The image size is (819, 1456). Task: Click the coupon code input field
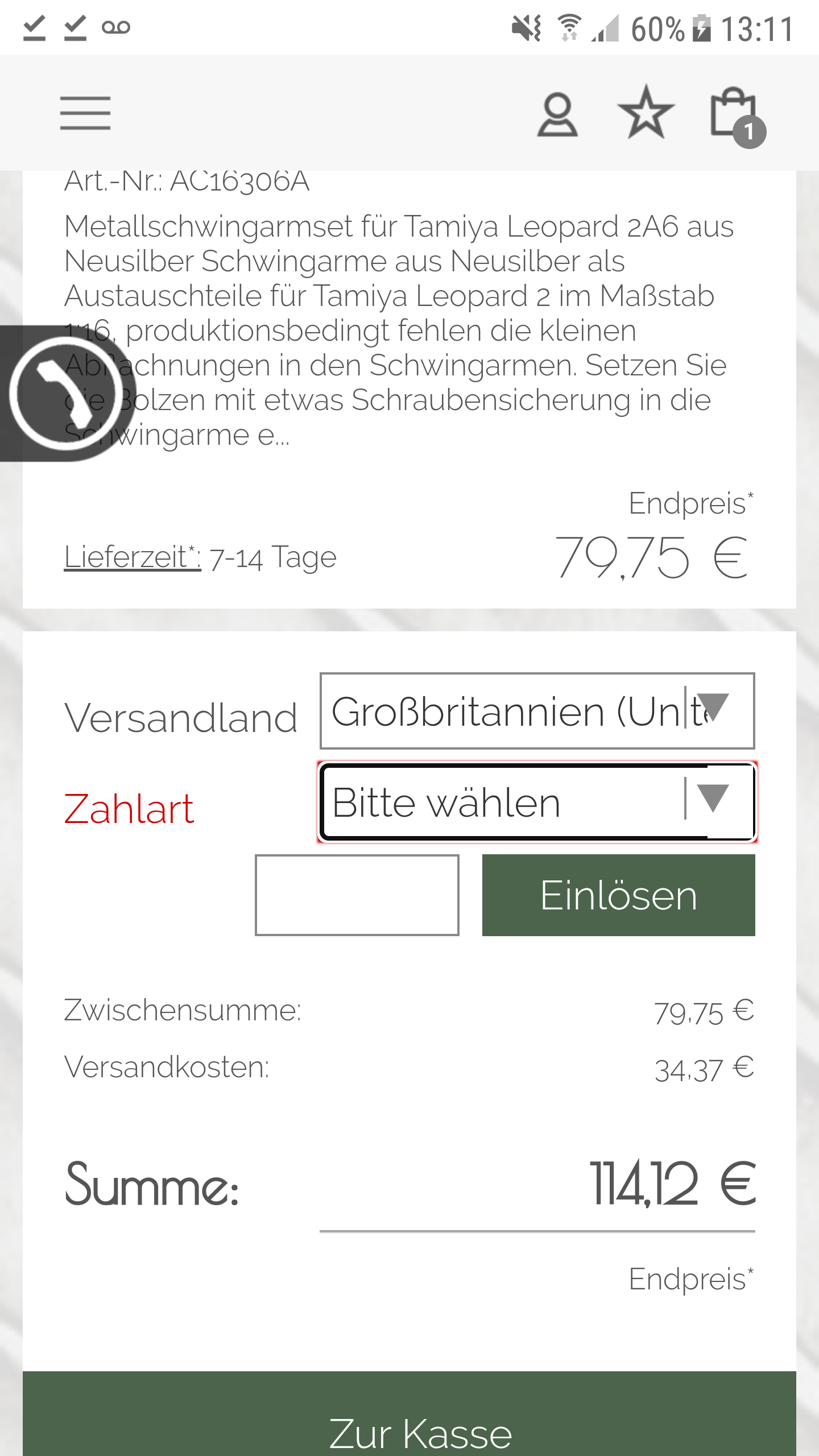(357, 894)
